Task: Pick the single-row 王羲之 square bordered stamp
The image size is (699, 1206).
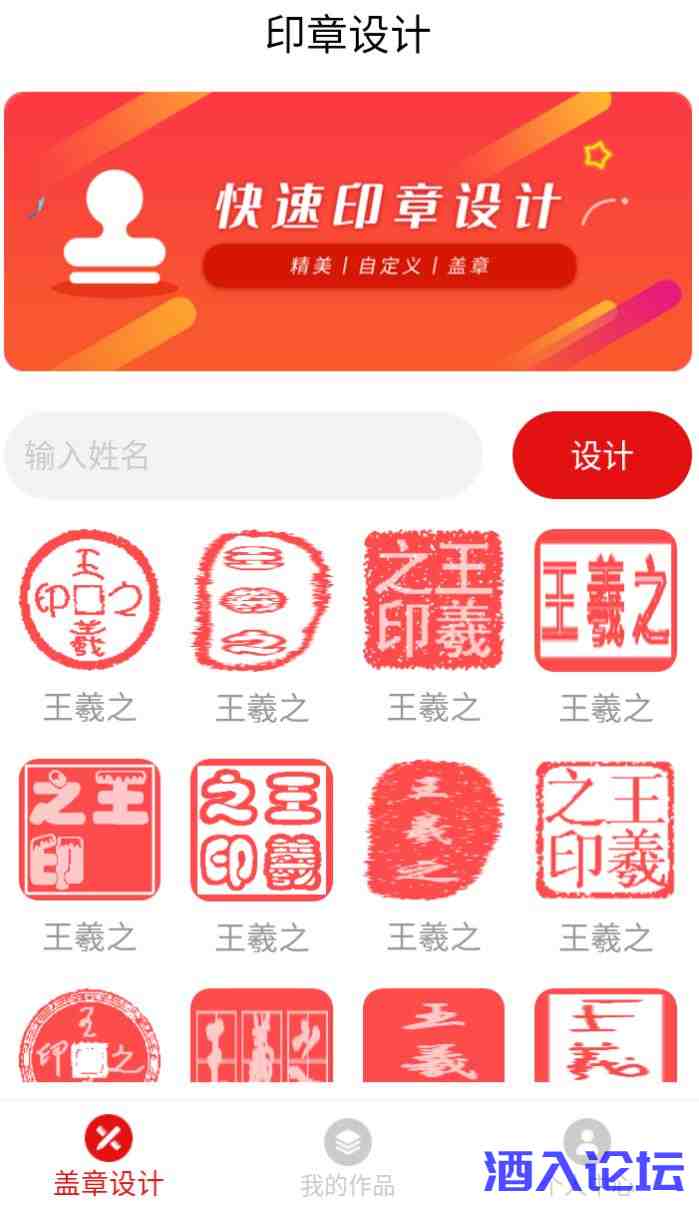Action: [606, 600]
